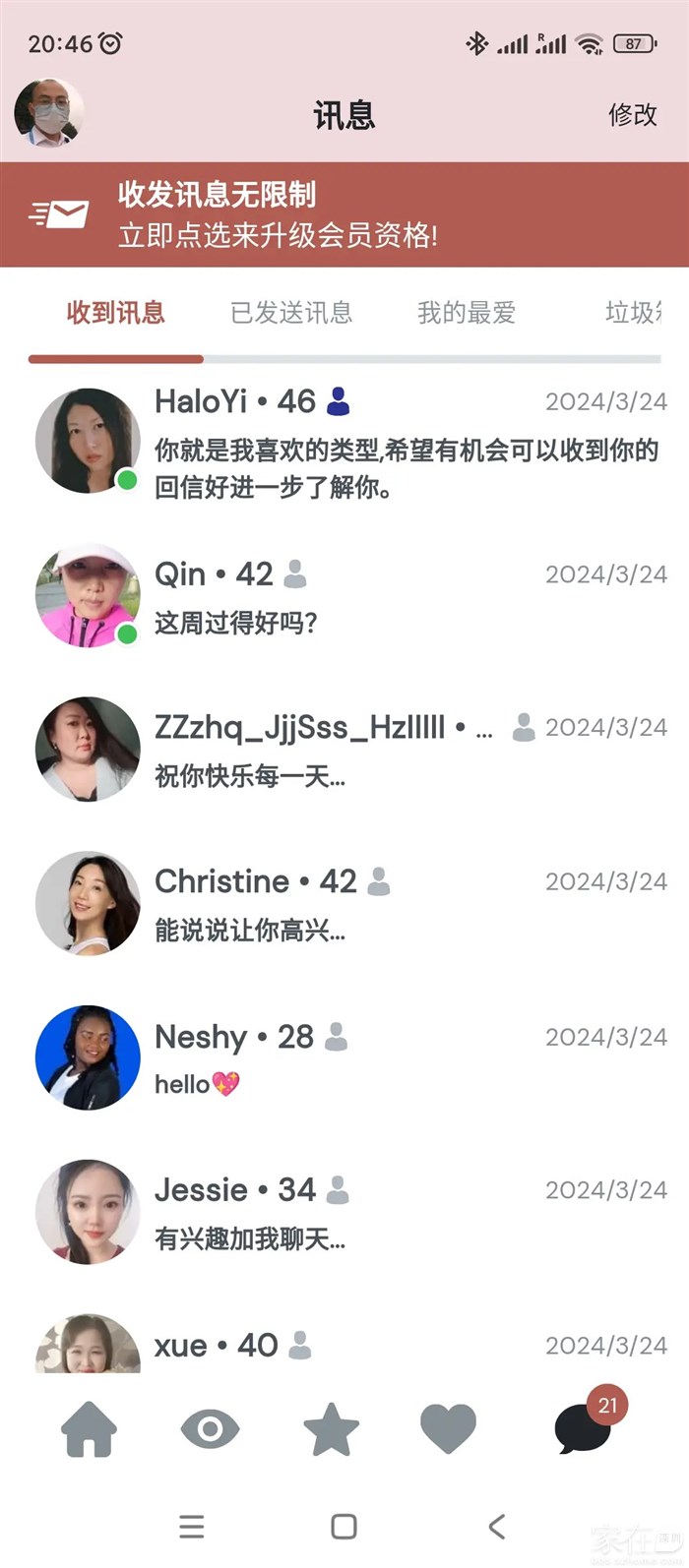This screenshot has height=1568, width=689.
Task: Open the eye-icon viewed tab
Action: 210,1429
